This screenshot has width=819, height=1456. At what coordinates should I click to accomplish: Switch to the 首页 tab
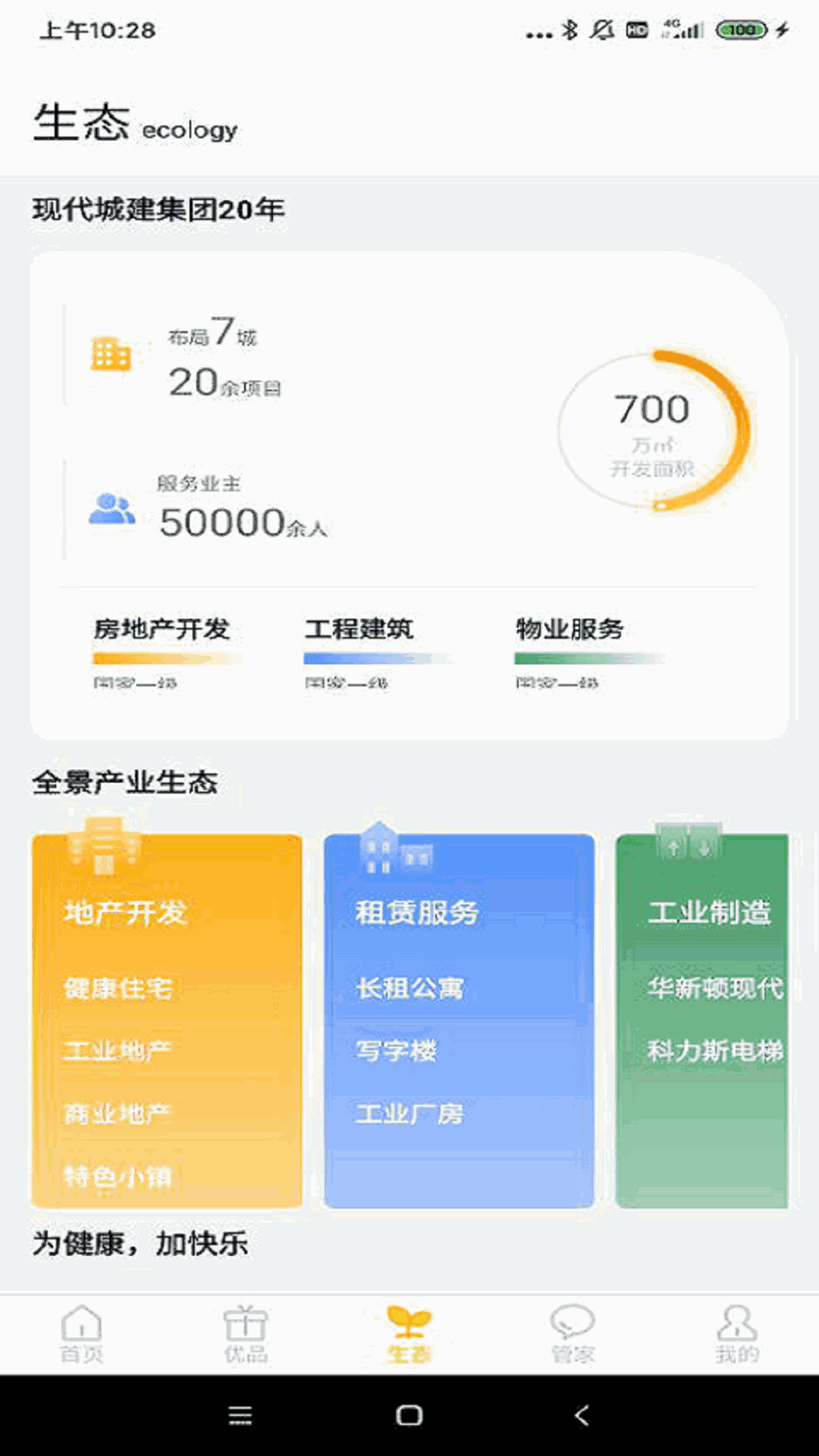(x=82, y=1334)
